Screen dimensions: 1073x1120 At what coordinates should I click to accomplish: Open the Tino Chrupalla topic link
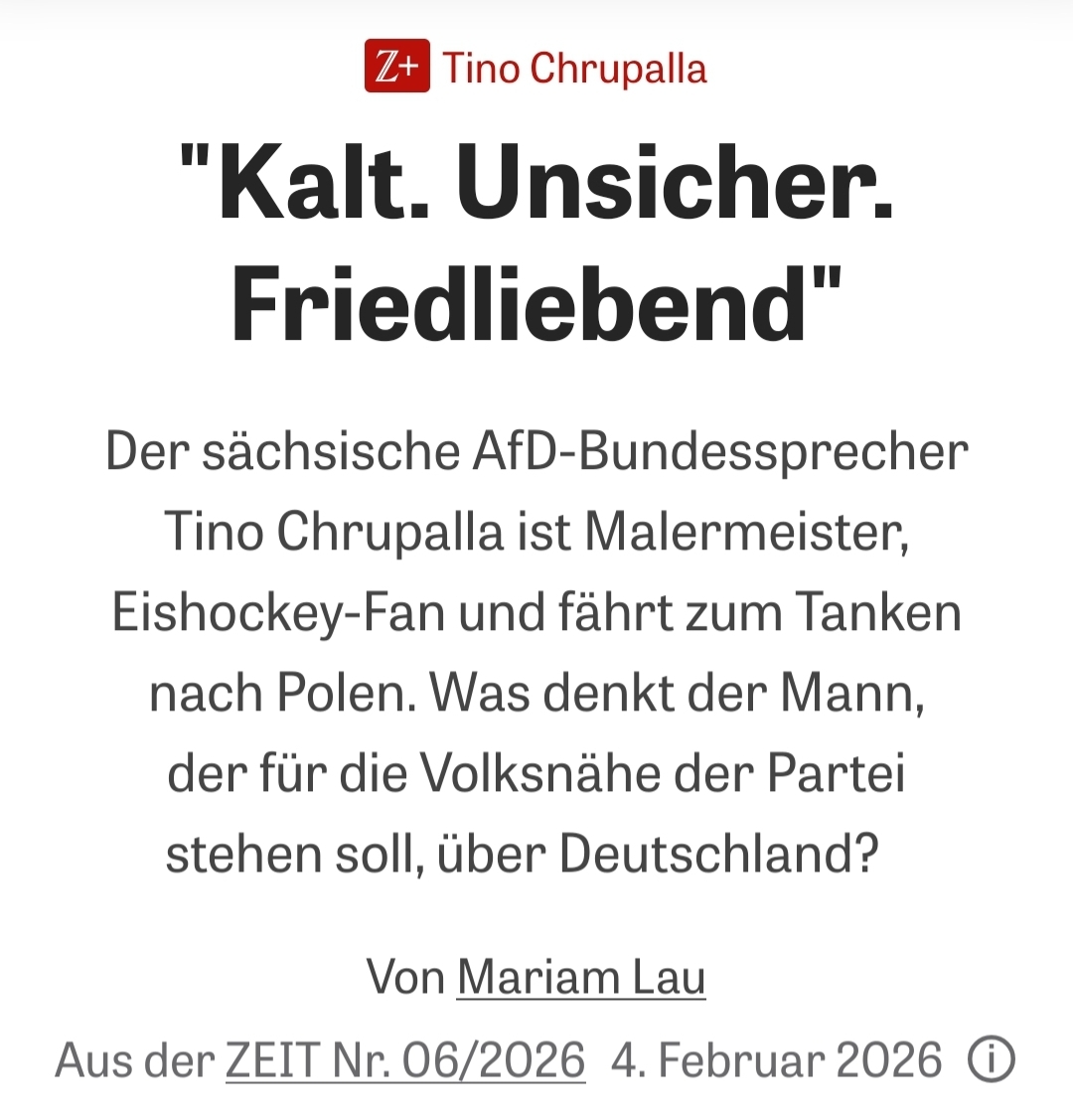573,69
